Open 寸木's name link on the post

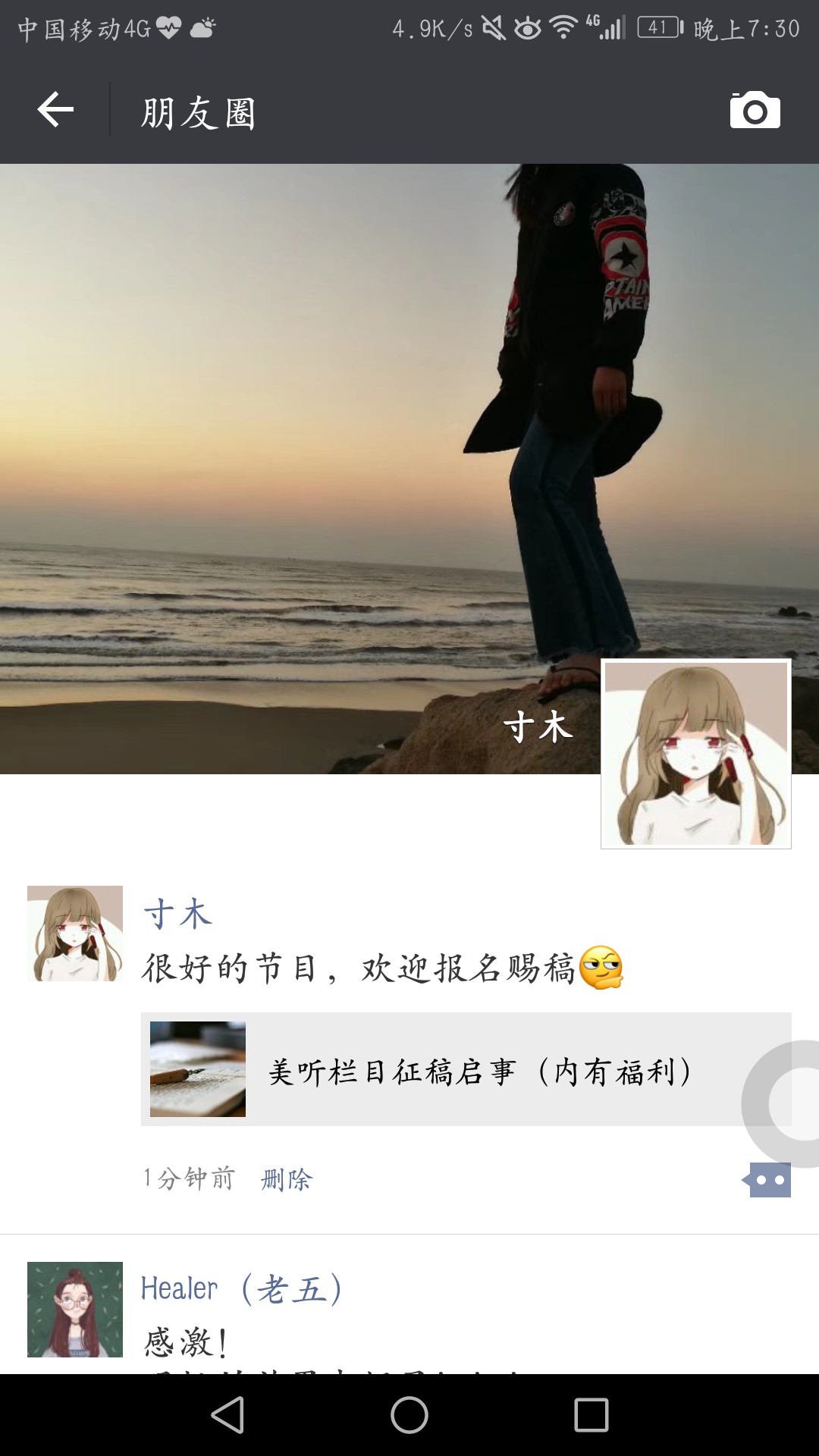pyautogui.click(x=178, y=914)
